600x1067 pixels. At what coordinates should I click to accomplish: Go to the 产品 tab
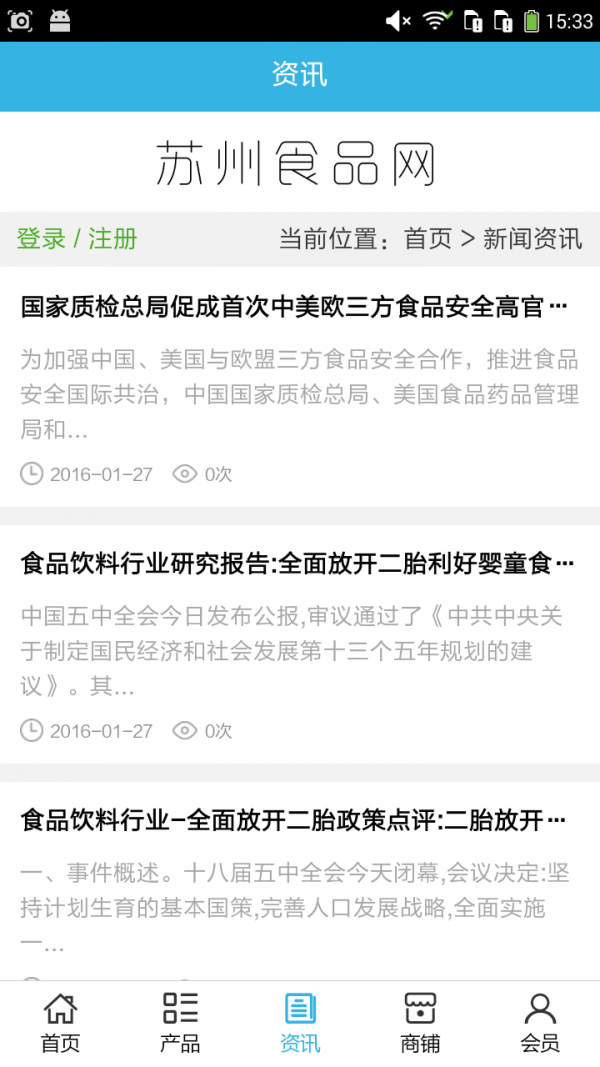click(180, 1023)
